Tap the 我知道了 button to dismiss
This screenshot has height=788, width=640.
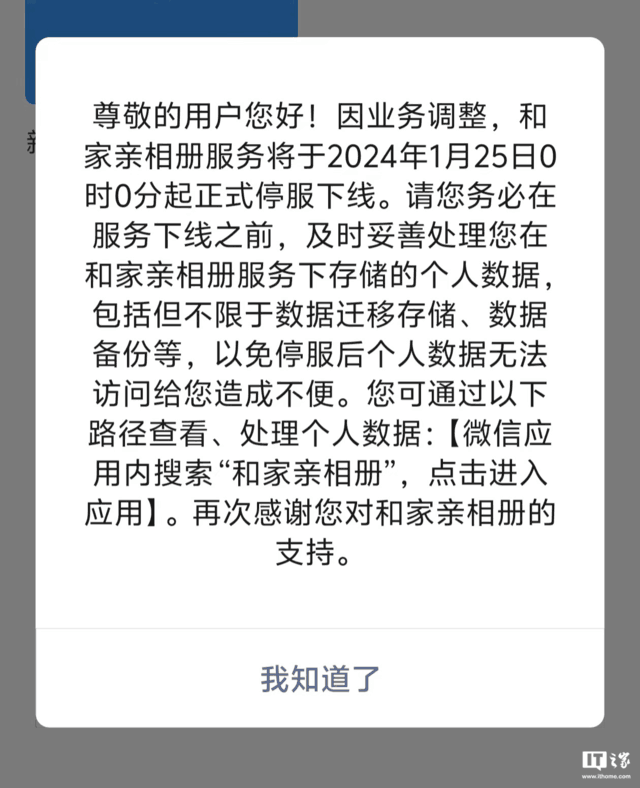coord(320,678)
